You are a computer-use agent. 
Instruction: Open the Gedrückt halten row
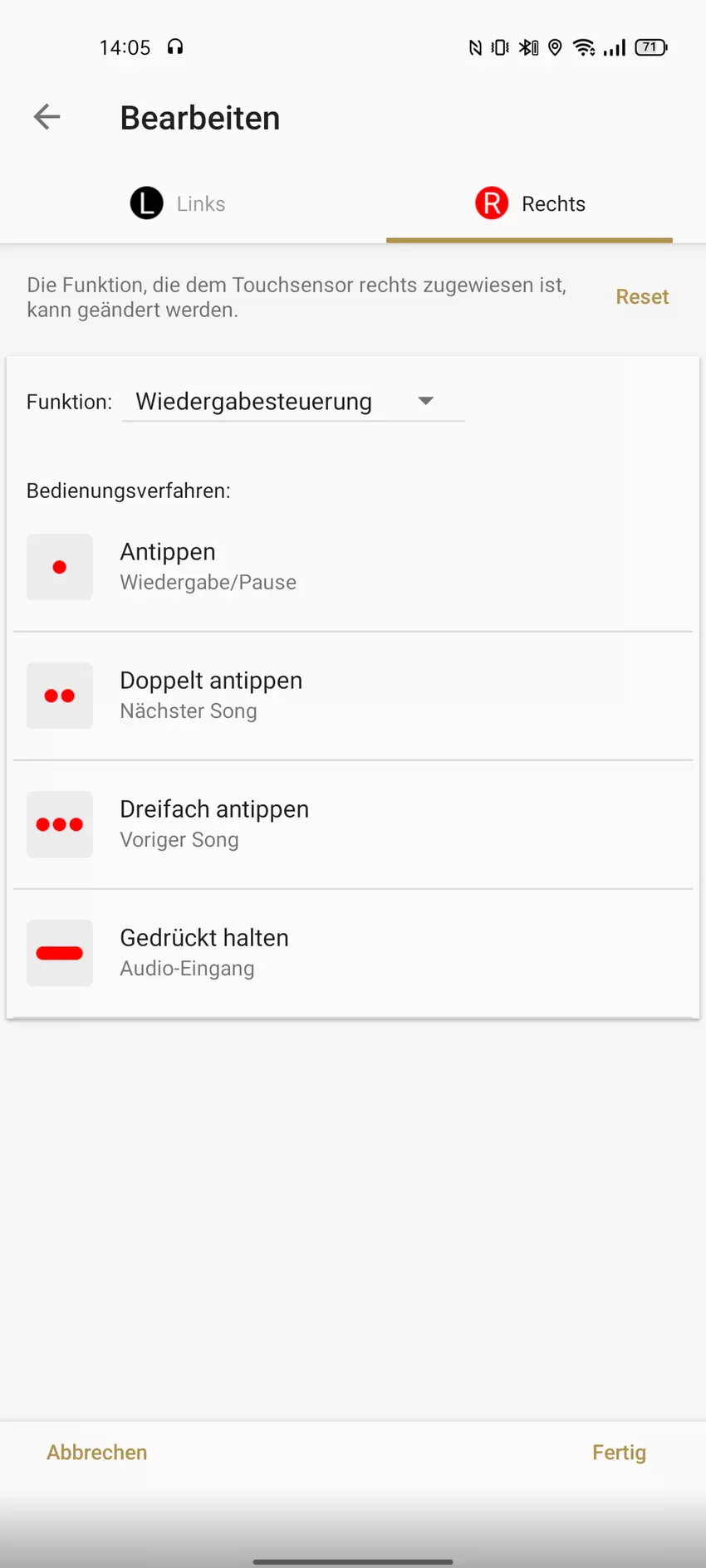[353, 953]
